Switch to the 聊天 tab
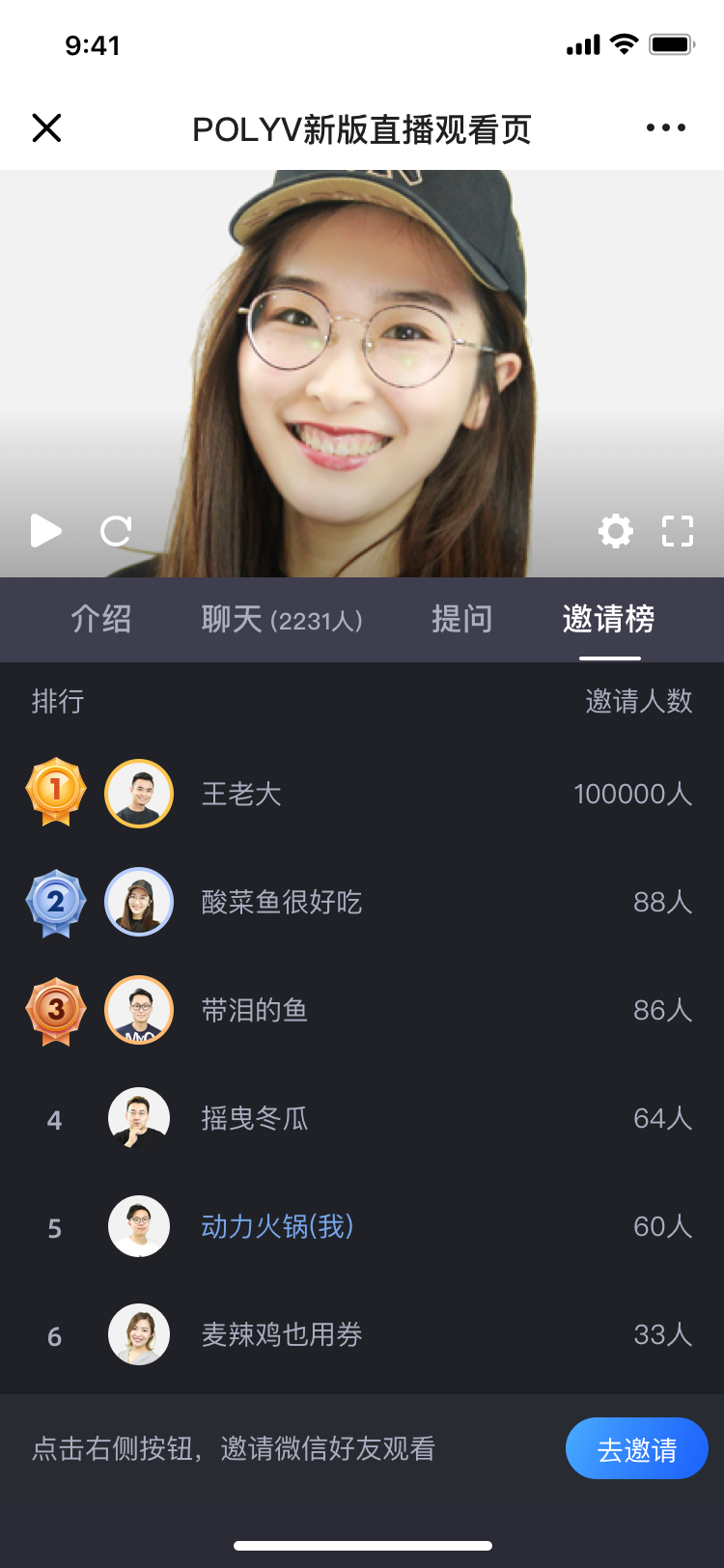 coord(282,619)
